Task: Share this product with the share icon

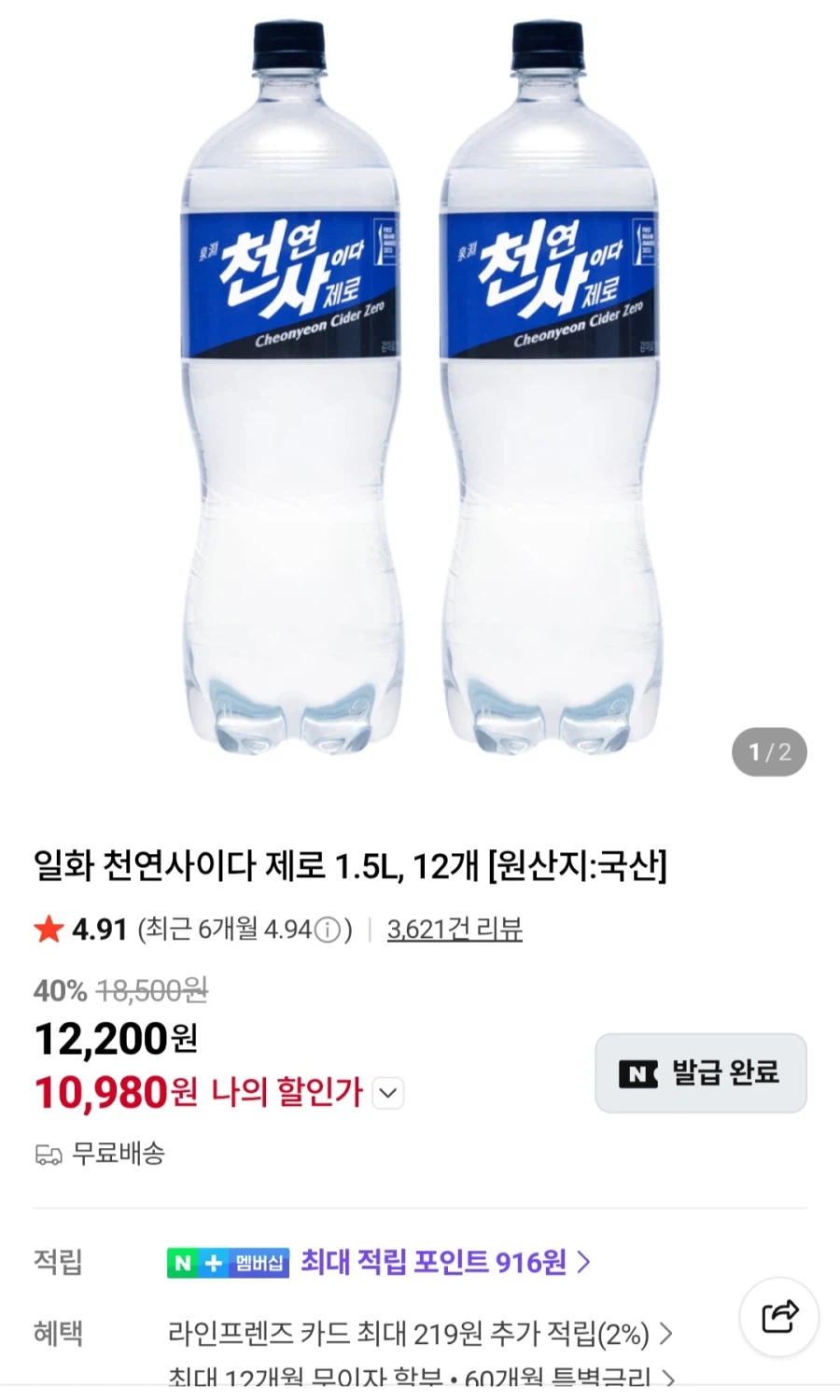Action: [779, 1317]
